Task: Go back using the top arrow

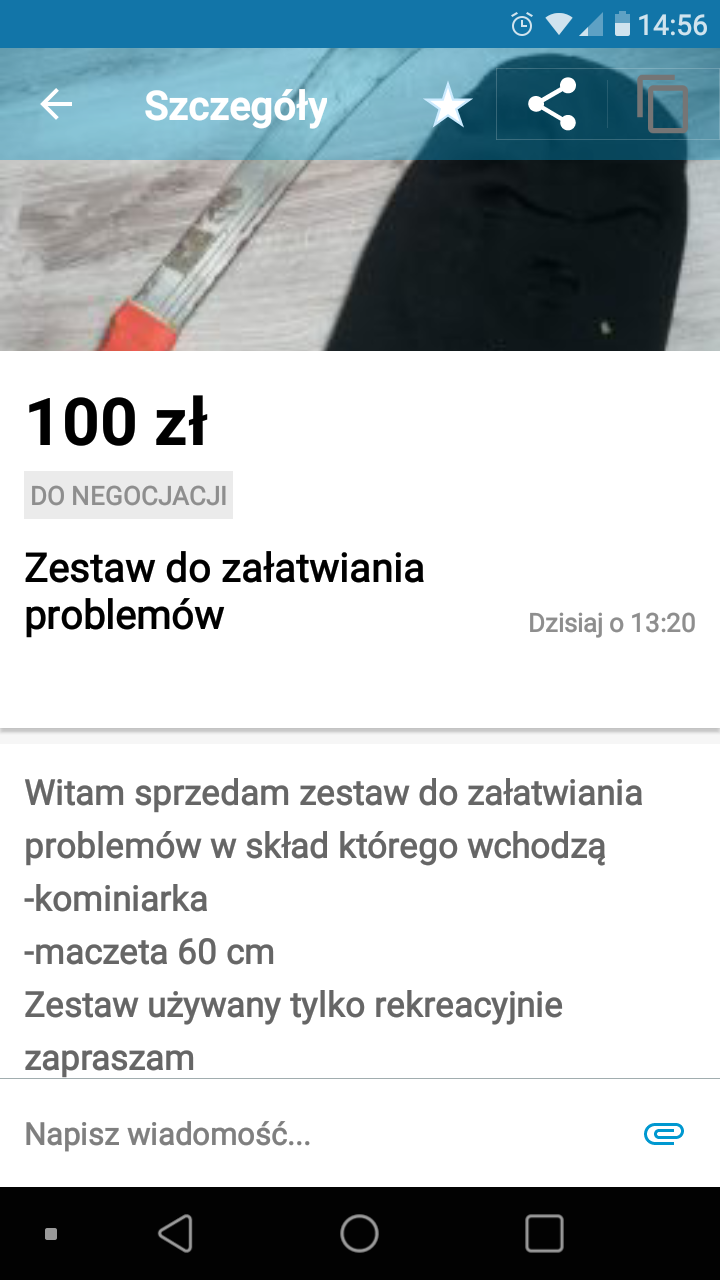Action: (56, 105)
